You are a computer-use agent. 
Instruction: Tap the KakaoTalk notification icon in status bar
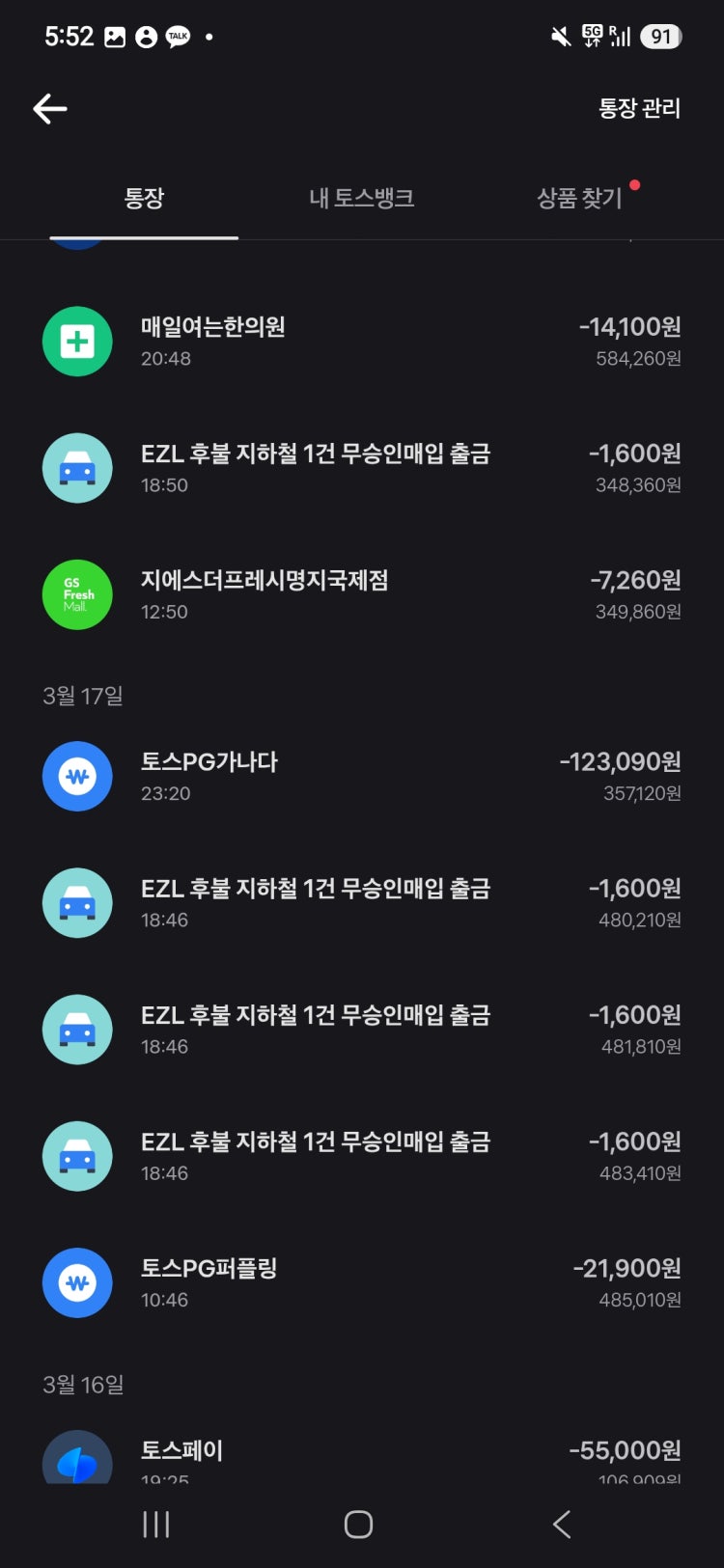[x=177, y=36]
